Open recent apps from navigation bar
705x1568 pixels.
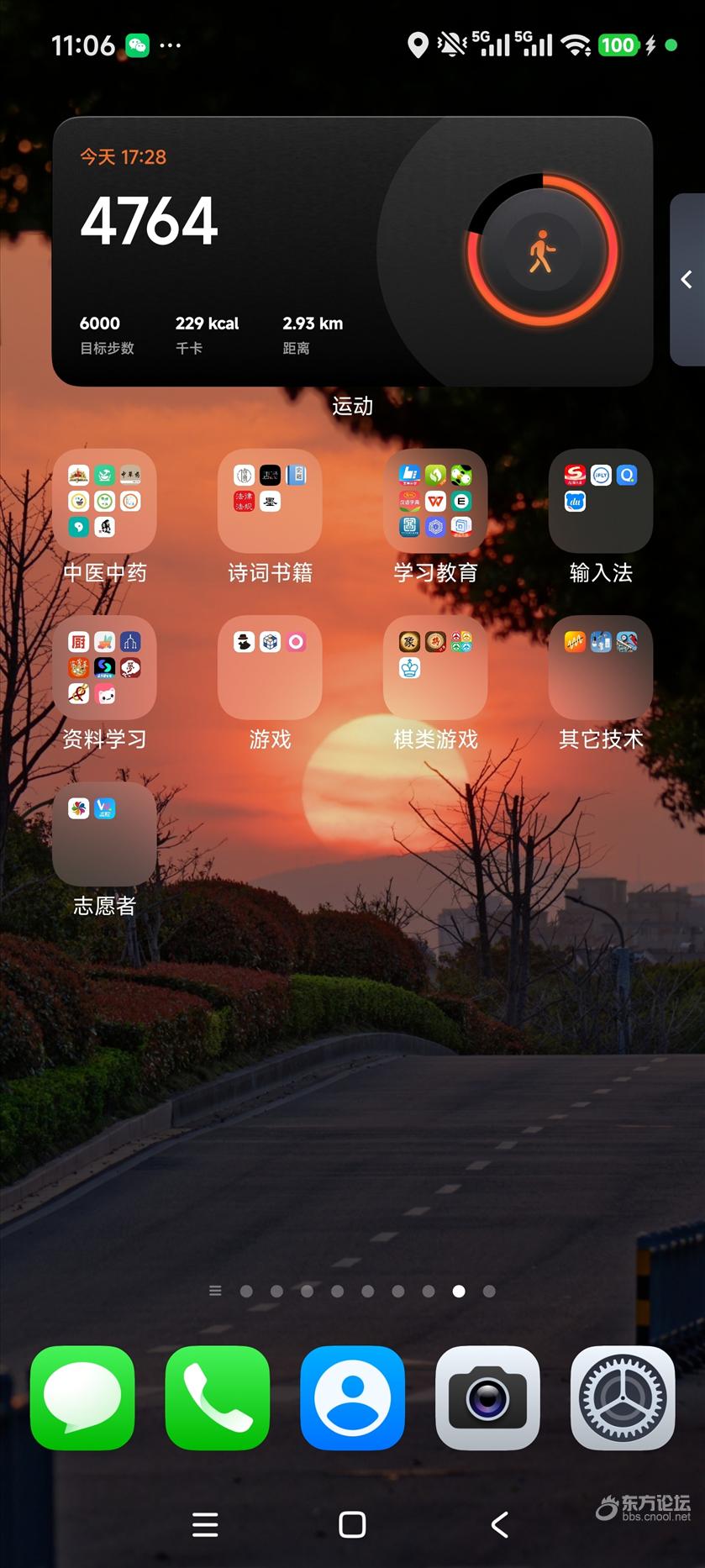205,1524
